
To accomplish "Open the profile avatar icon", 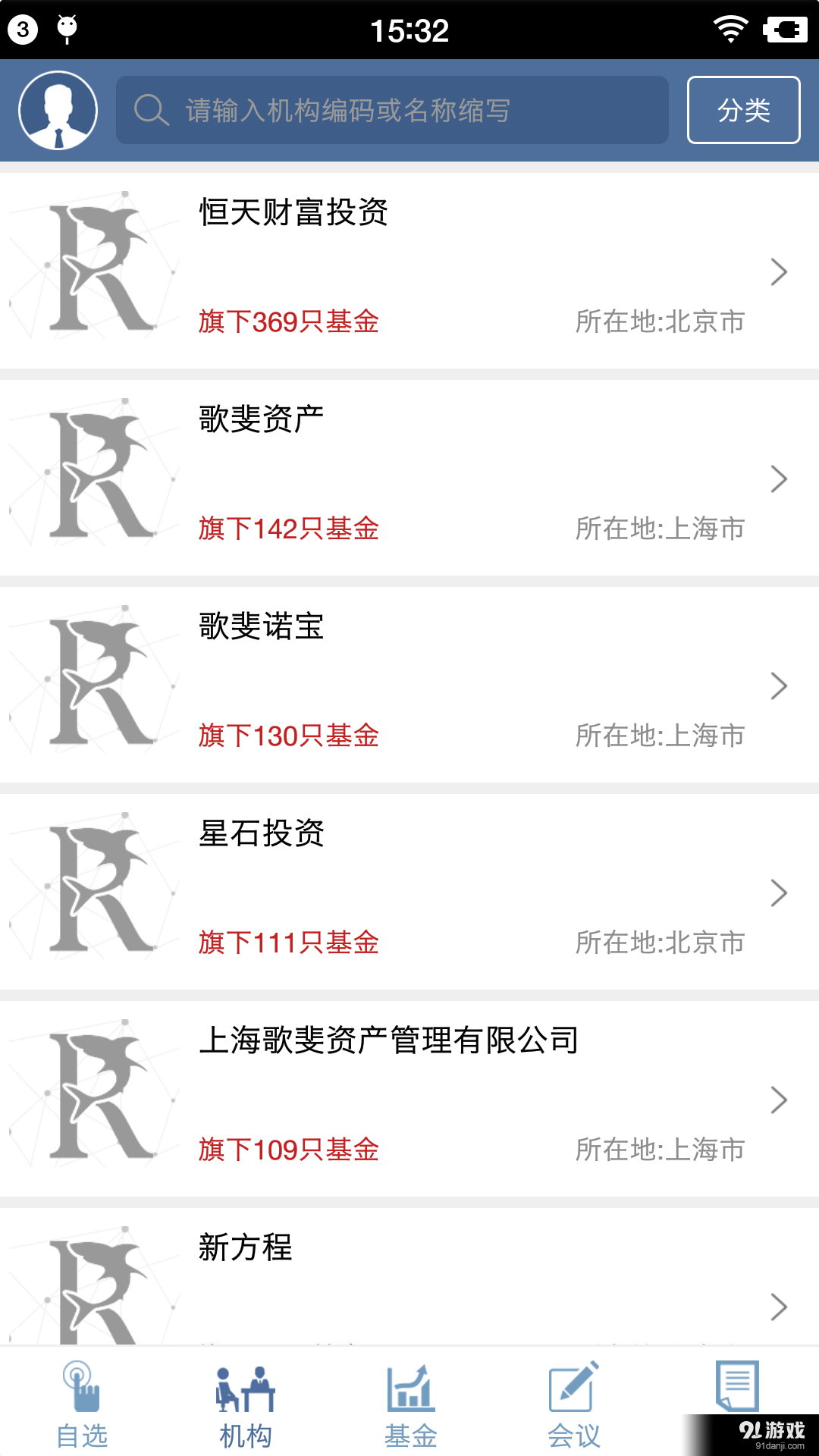I will [61, 109].
